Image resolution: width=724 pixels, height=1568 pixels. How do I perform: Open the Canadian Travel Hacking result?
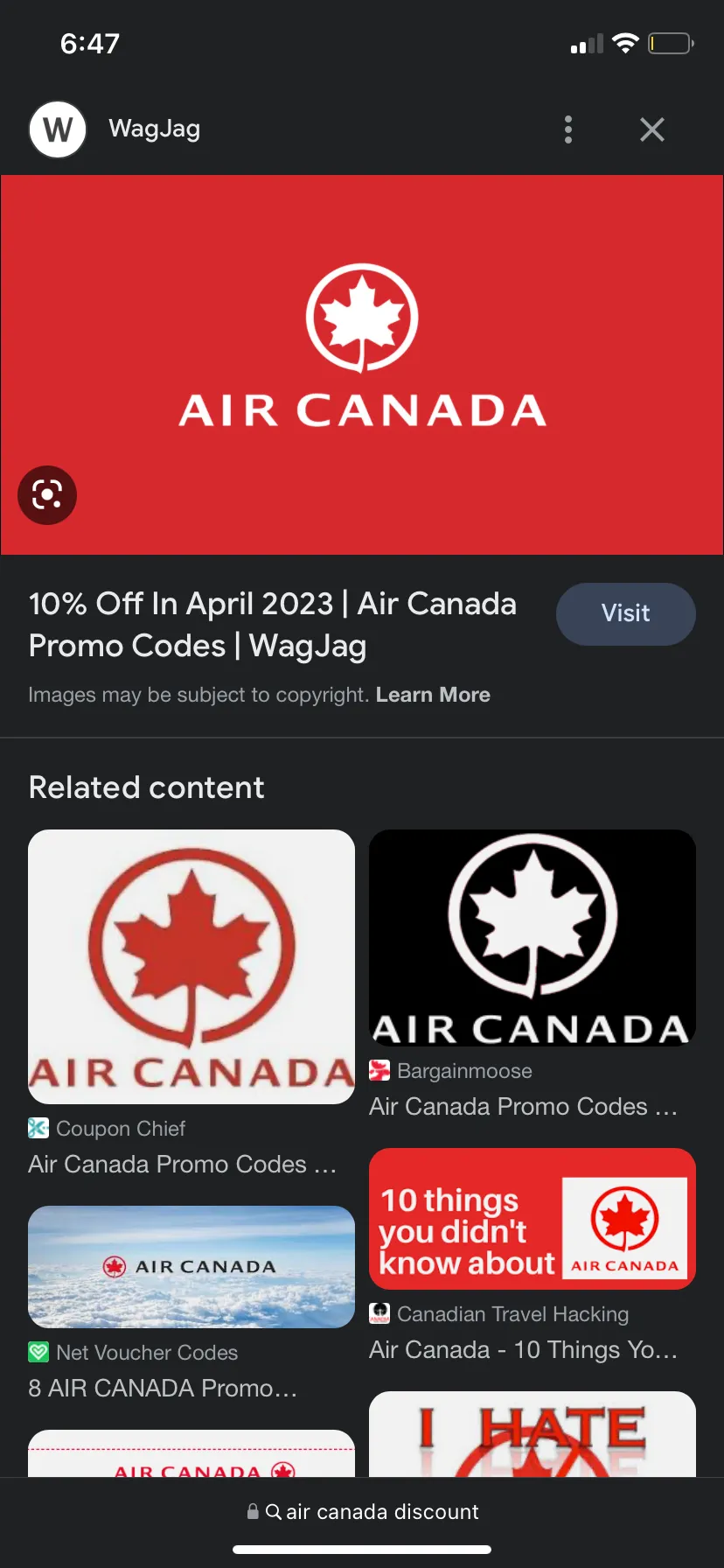click(x=532, y=1219)
